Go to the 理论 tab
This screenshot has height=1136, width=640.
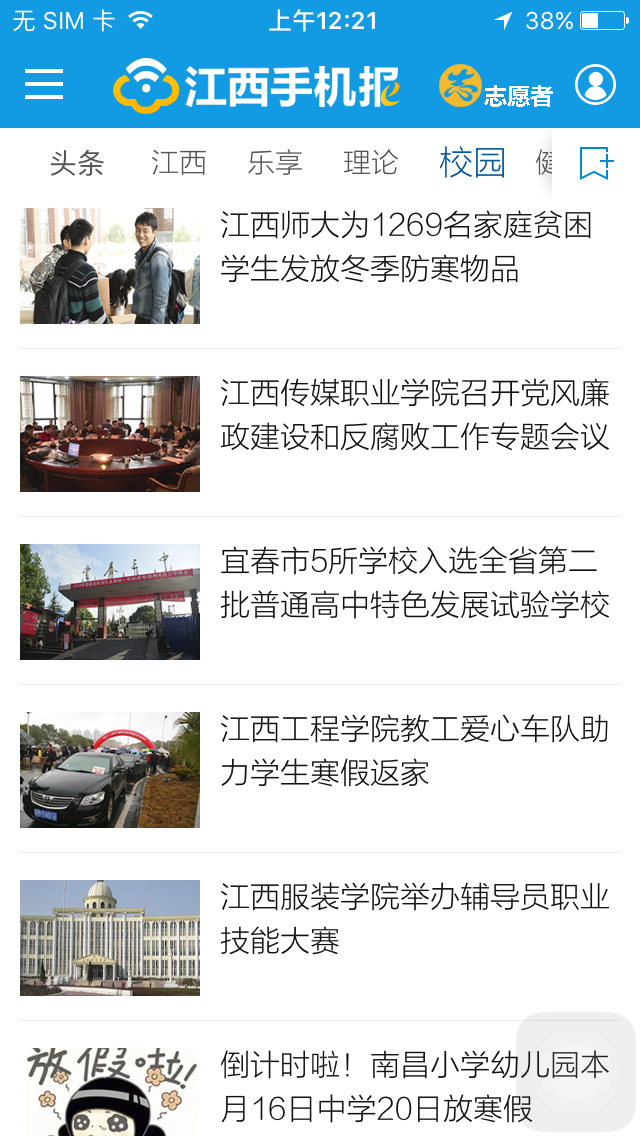pyautogui.click(x=371, y=162)
